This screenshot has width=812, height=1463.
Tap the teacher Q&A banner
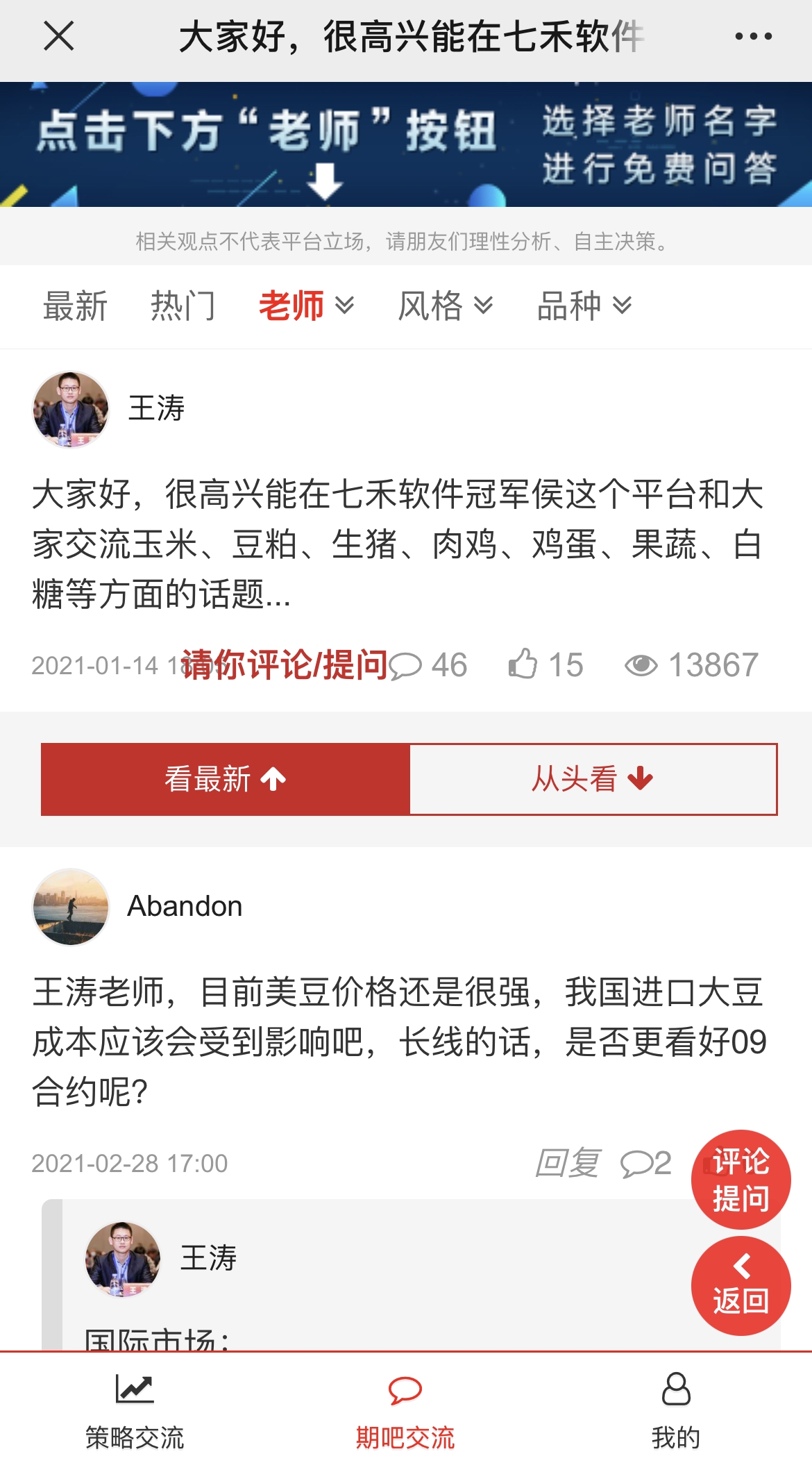(406, 144)
